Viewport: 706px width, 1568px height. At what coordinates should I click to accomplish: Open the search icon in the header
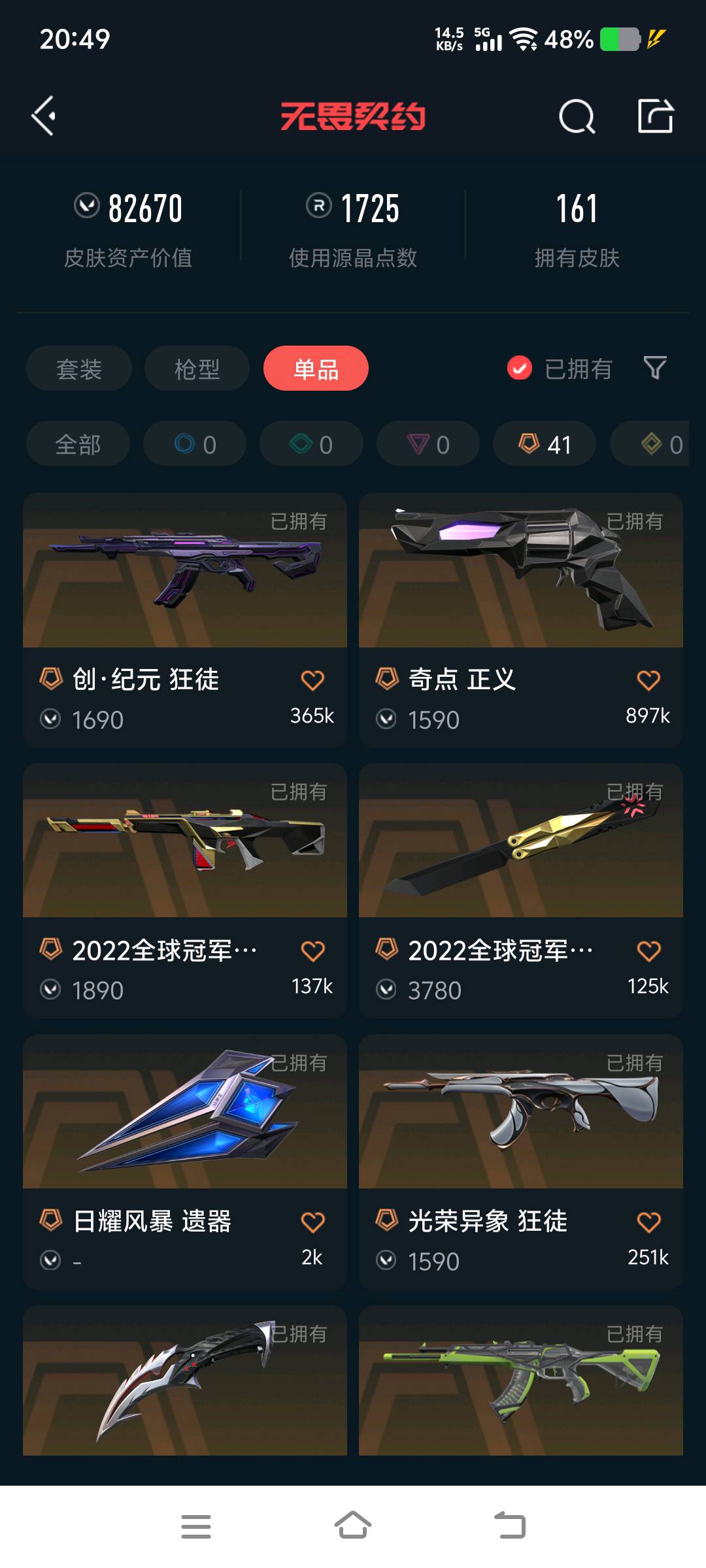click(577, 117)
